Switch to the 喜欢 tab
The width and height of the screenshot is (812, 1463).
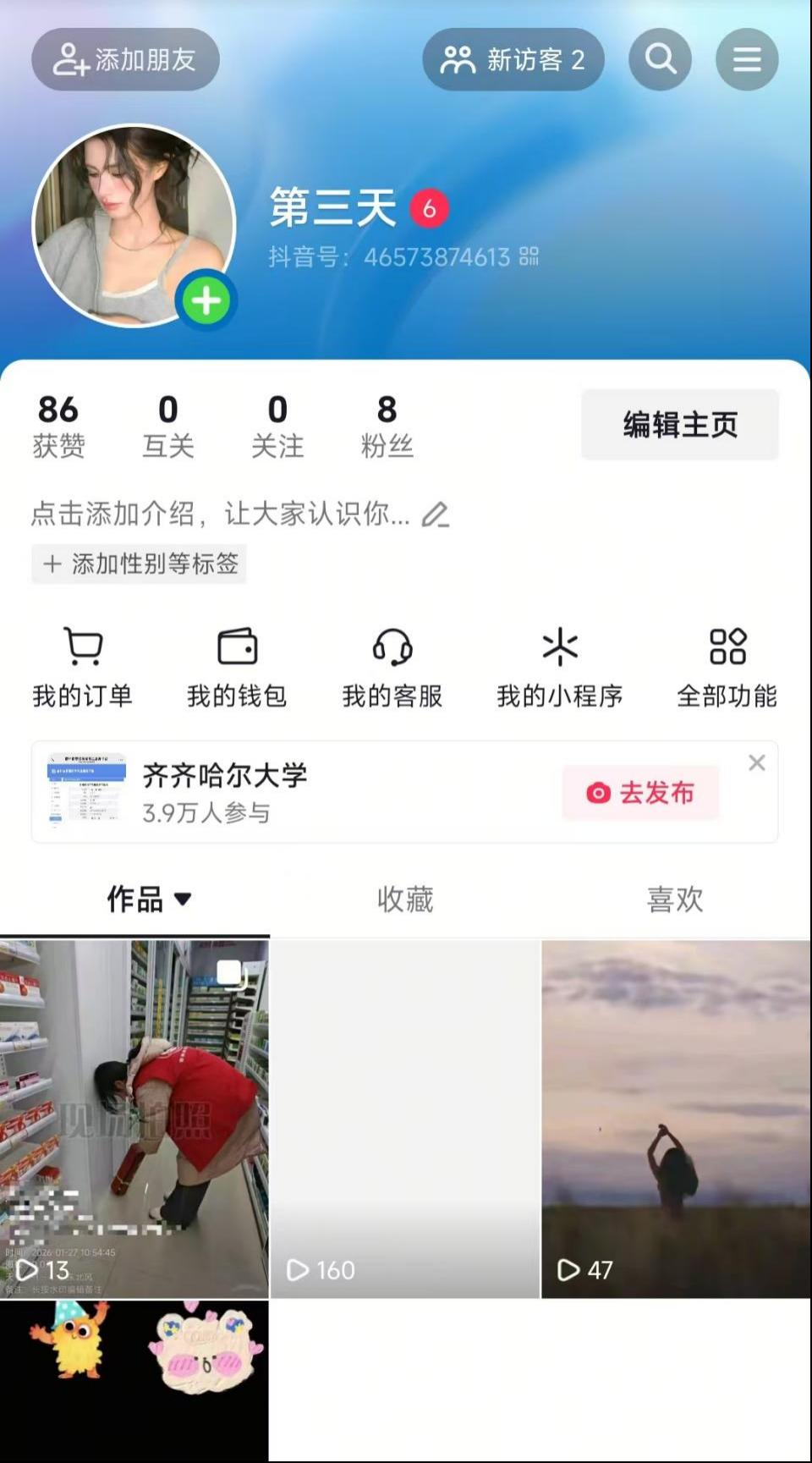pyautogui.click(x=675, y=899)
